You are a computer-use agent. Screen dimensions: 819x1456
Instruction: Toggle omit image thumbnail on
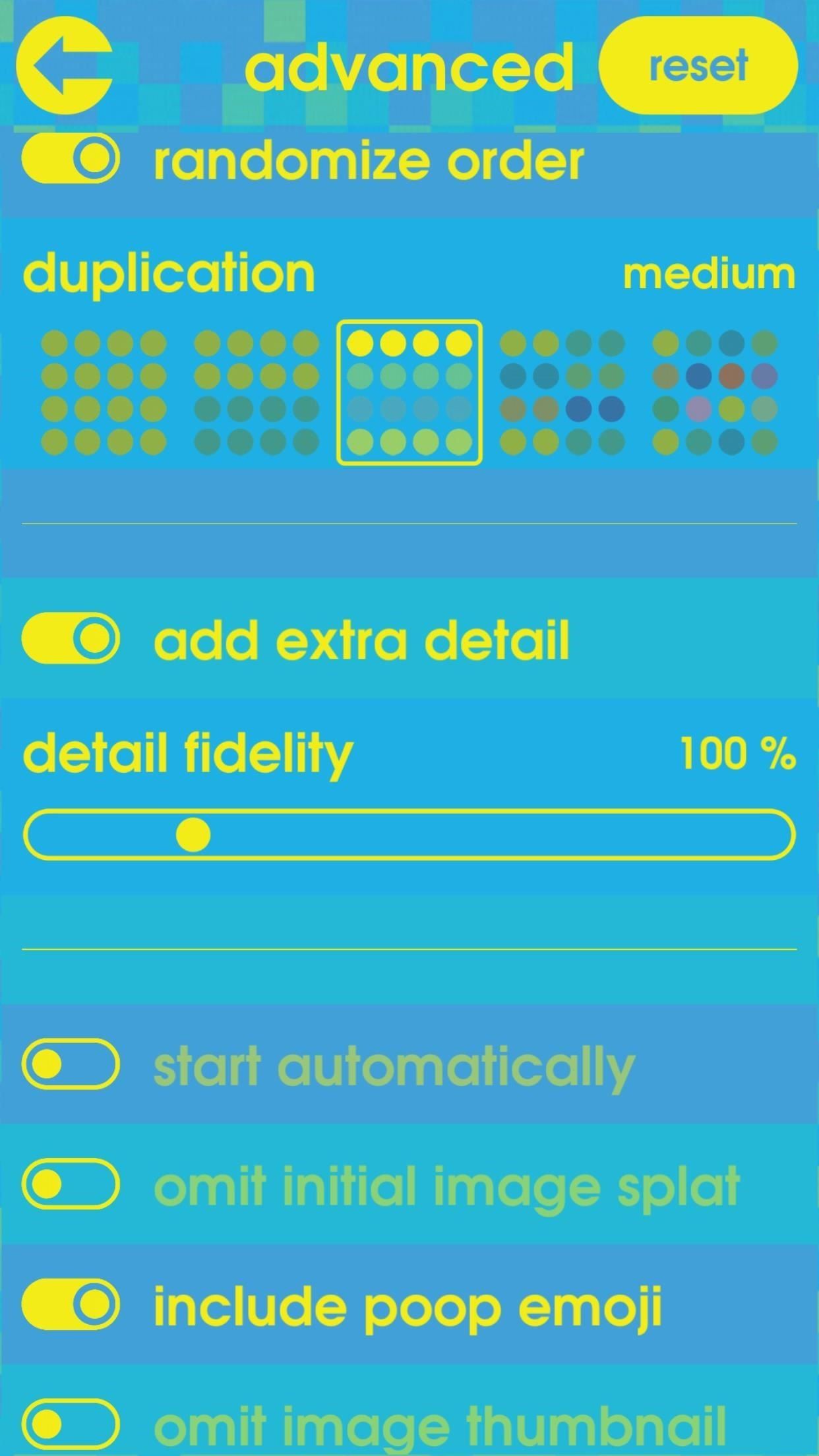(71, 1423)
